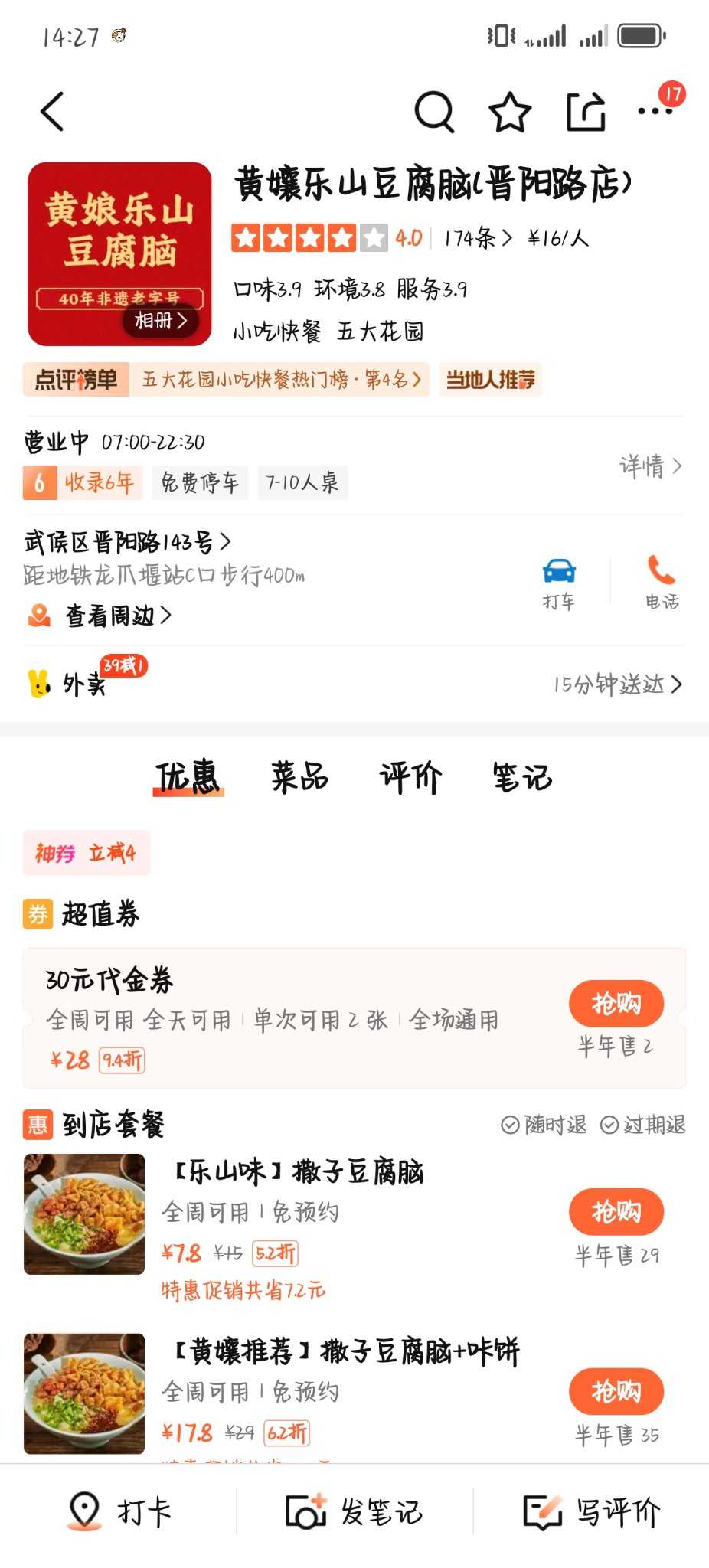Open the more options menu
Image resolution: width=709 pixels, height=1568 pixels.
pos(655,112)
